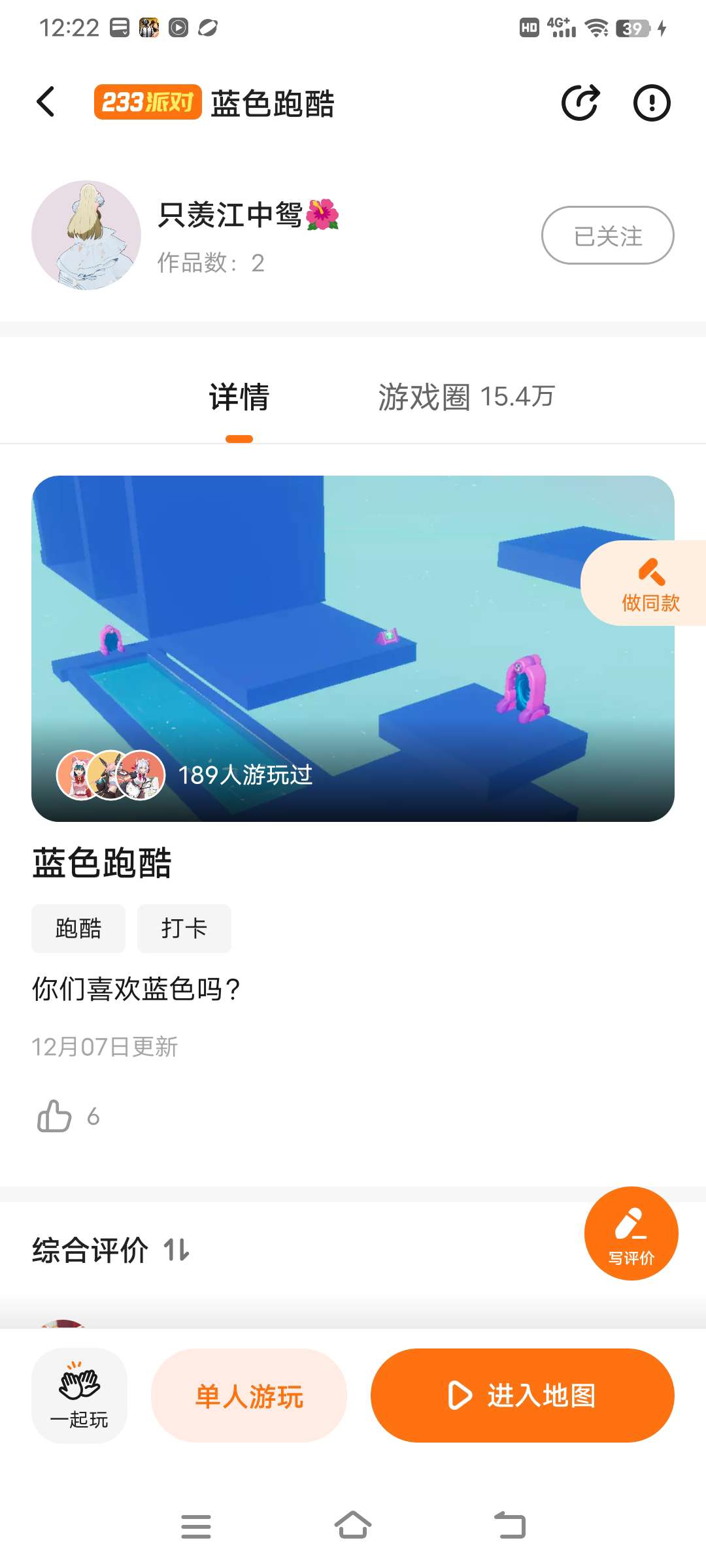Share the 蓝色跑酷 map

click(x=580, y=103)
